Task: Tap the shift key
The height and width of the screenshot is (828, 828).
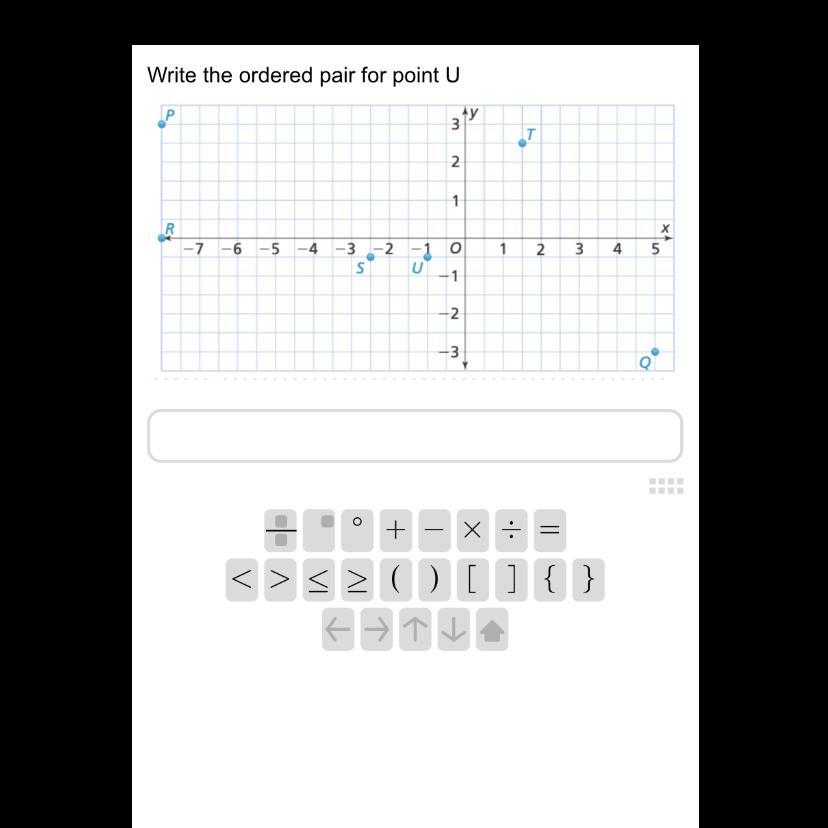Action: [492, 630]
